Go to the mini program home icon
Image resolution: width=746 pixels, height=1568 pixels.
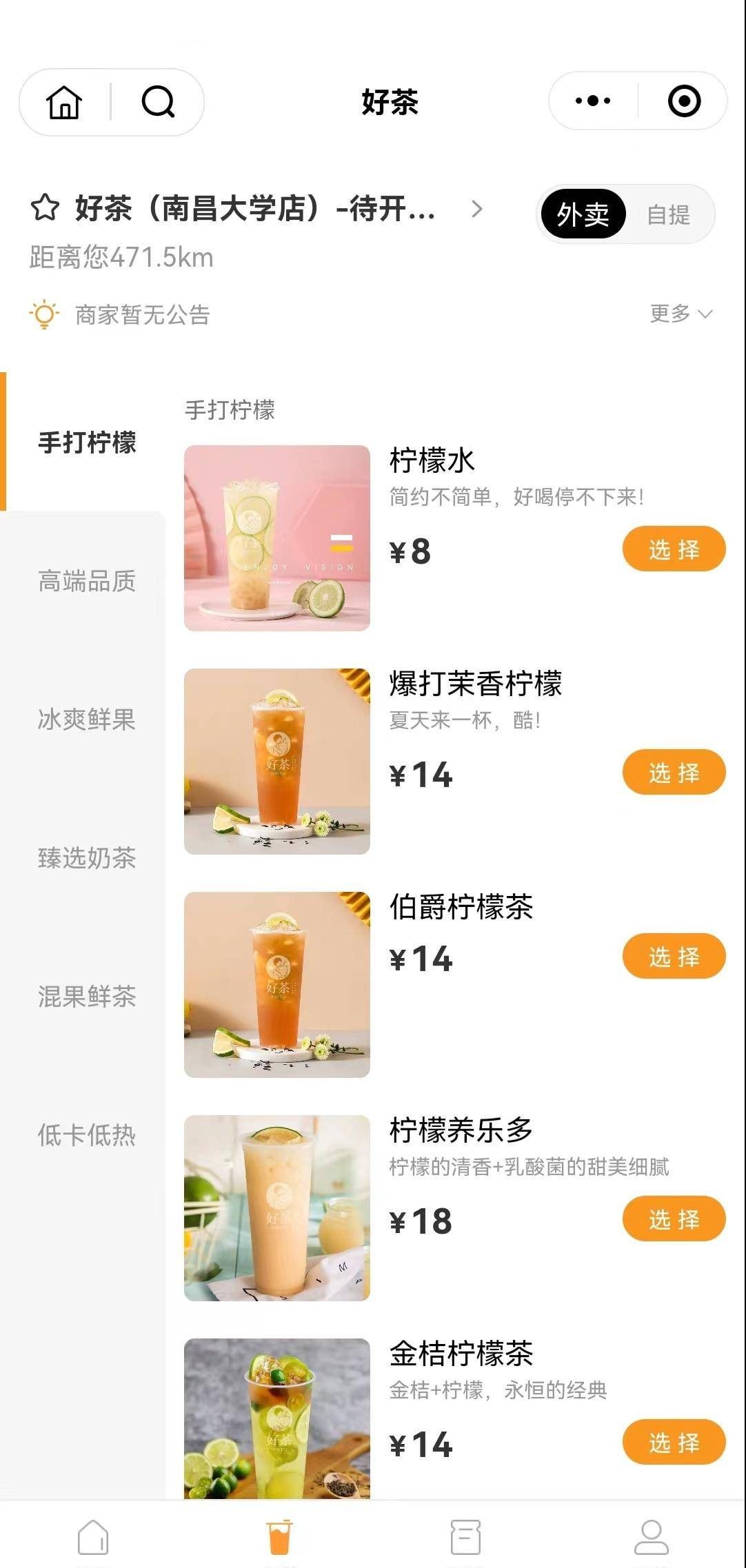(64, 103)
